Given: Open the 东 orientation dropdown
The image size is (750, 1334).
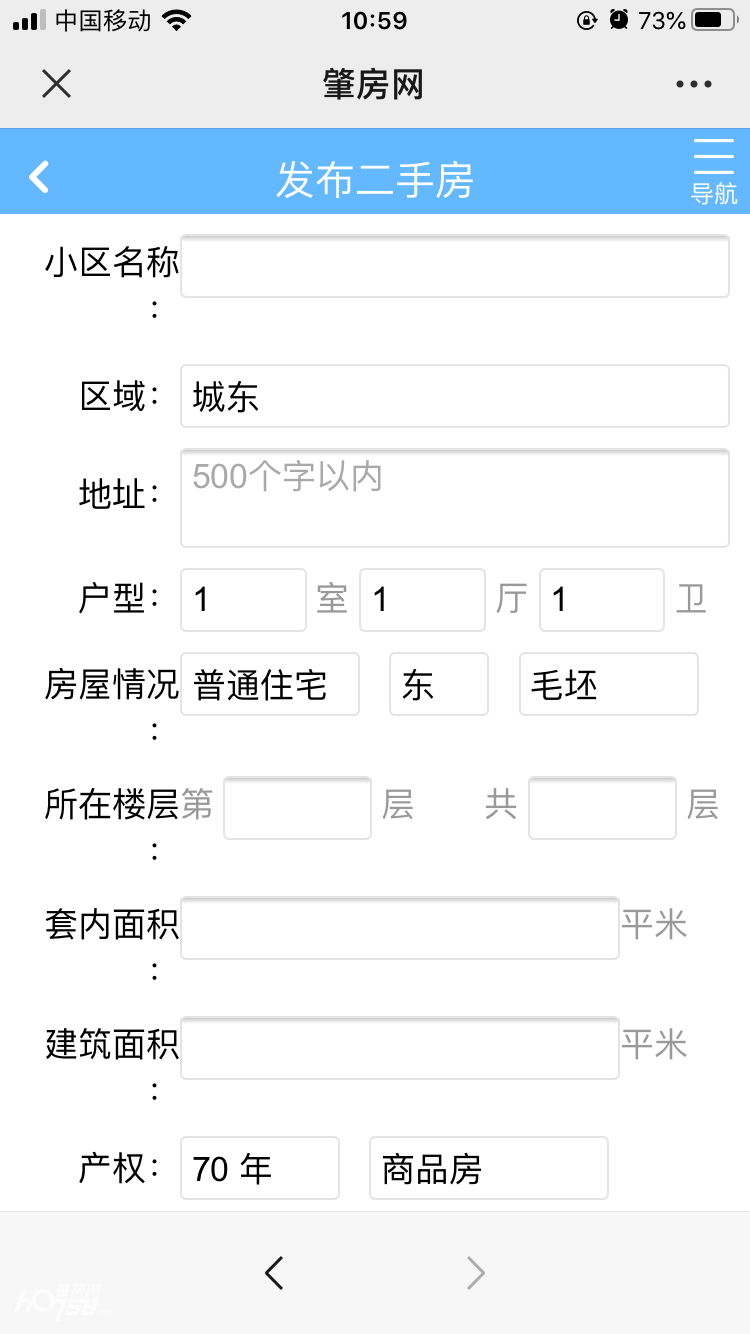Looking at the screenshot, I should (x=439, y=684).
